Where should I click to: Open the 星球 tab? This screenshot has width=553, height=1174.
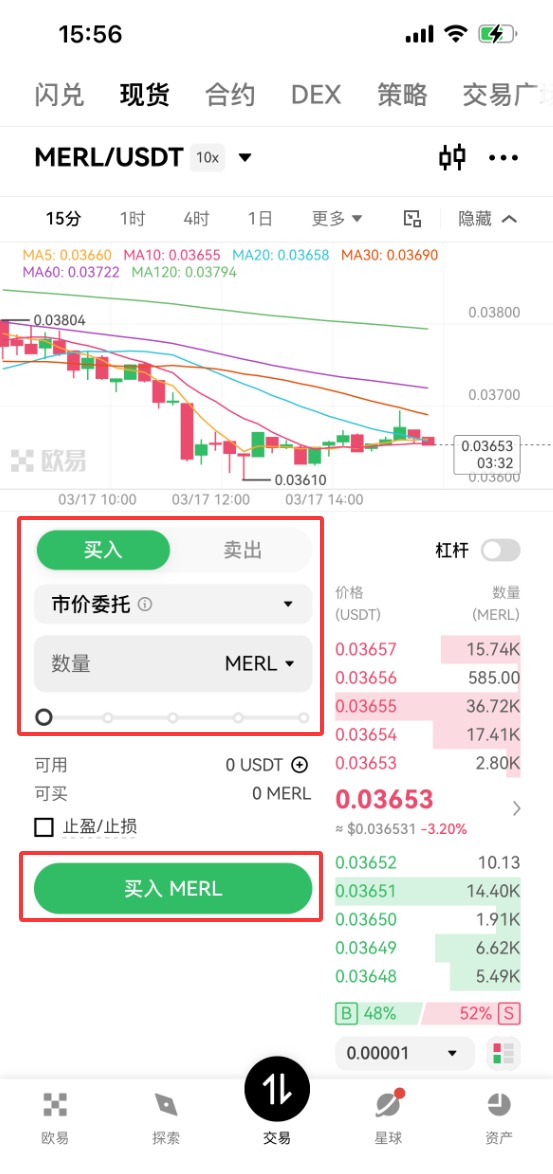coord(388,1118)
